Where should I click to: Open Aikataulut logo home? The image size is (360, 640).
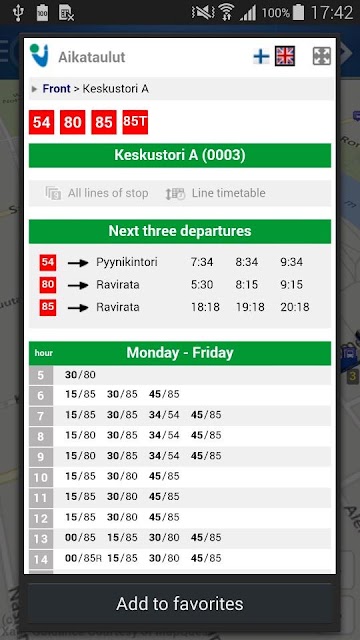(x=39, y=56)
